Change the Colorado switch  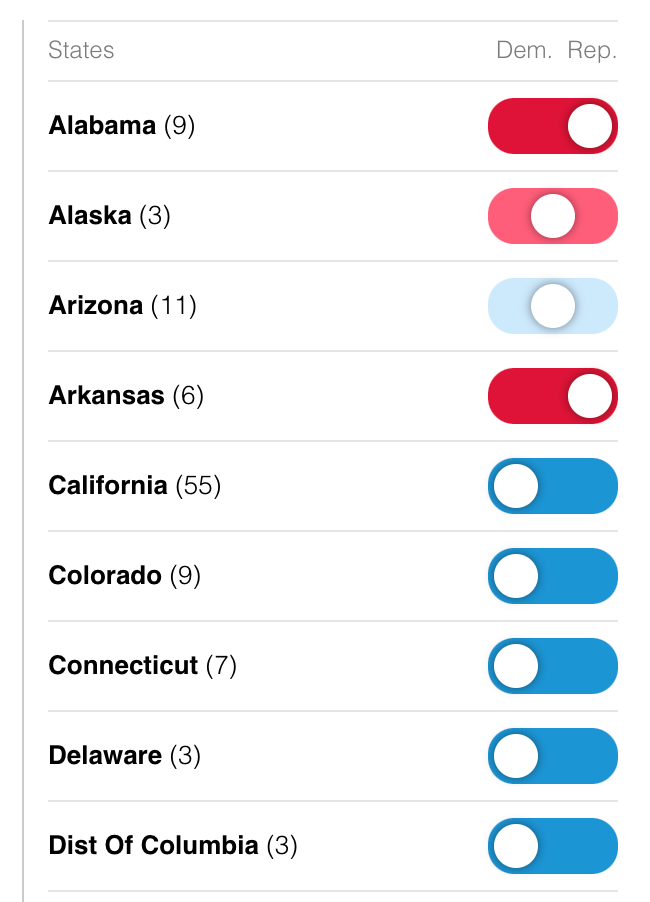[552, 576]
